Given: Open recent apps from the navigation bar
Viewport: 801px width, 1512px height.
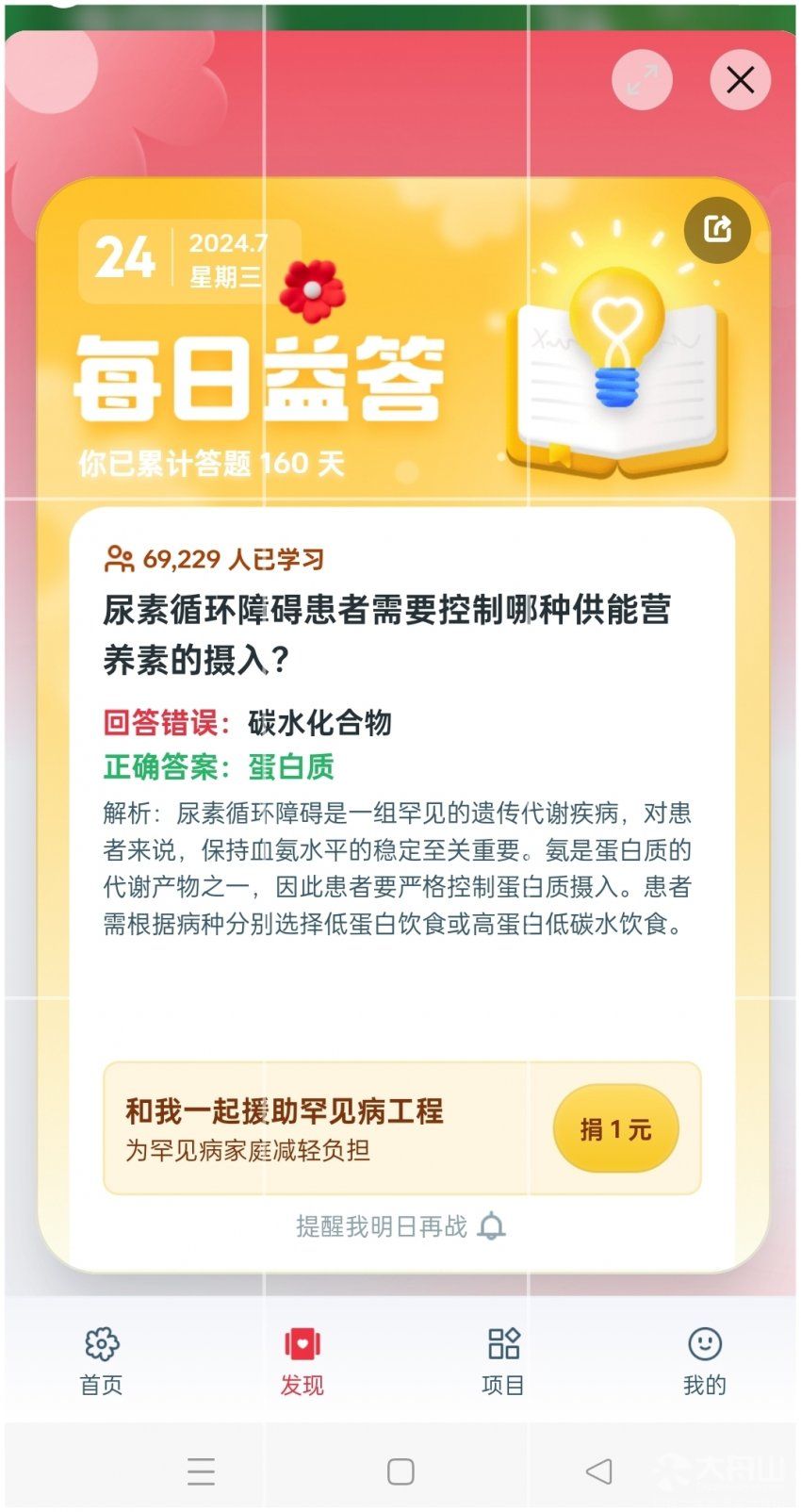Looking at the screenshot, I should coord(201,1471).
